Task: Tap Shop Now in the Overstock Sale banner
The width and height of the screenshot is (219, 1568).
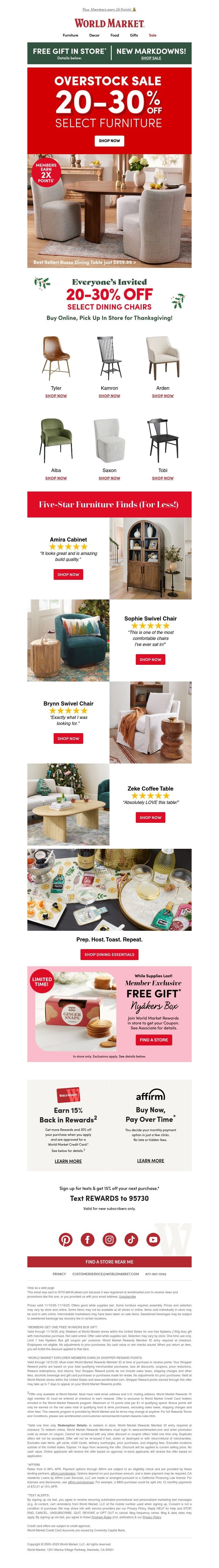Action: coord(109,141)
